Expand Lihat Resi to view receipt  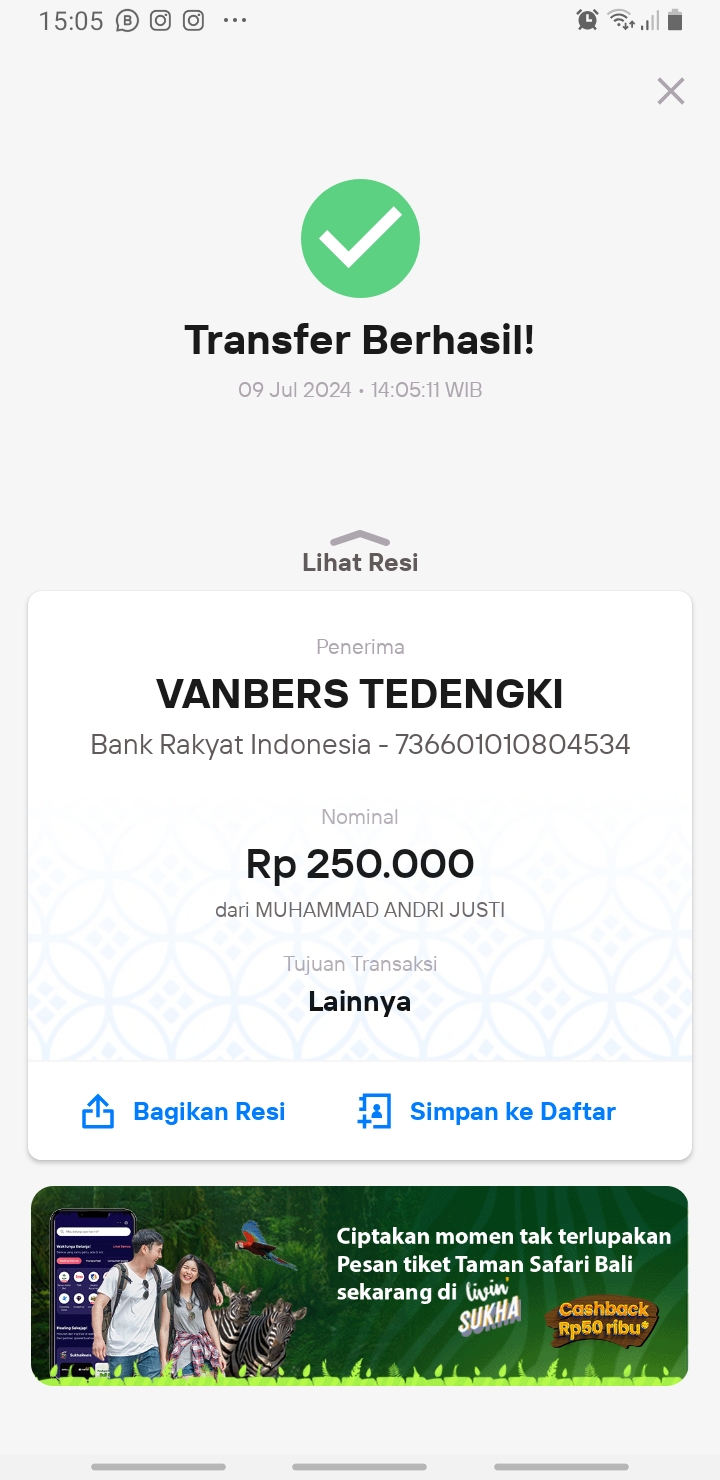[x=360, y=553]
